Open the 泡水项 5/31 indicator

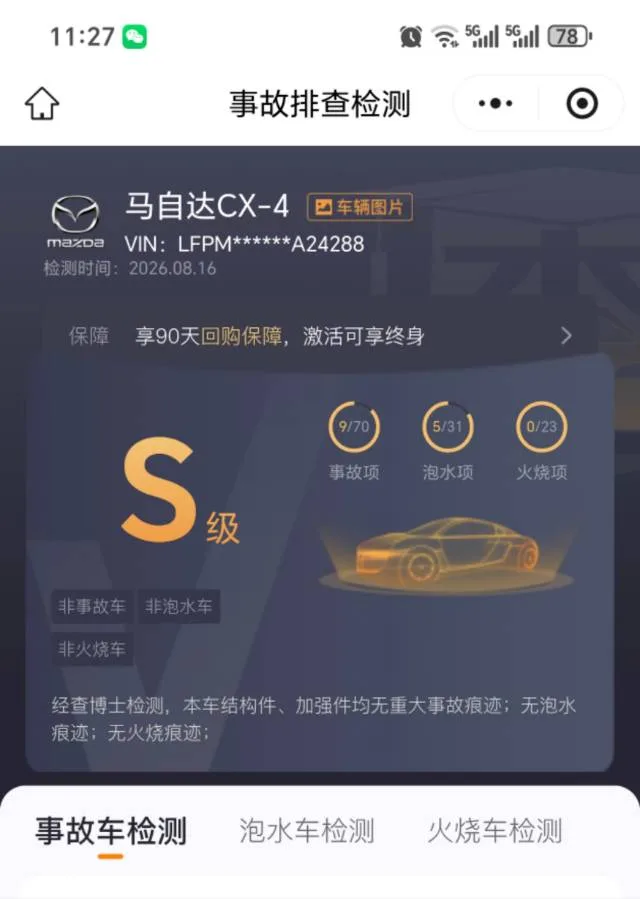click(448, 441)
